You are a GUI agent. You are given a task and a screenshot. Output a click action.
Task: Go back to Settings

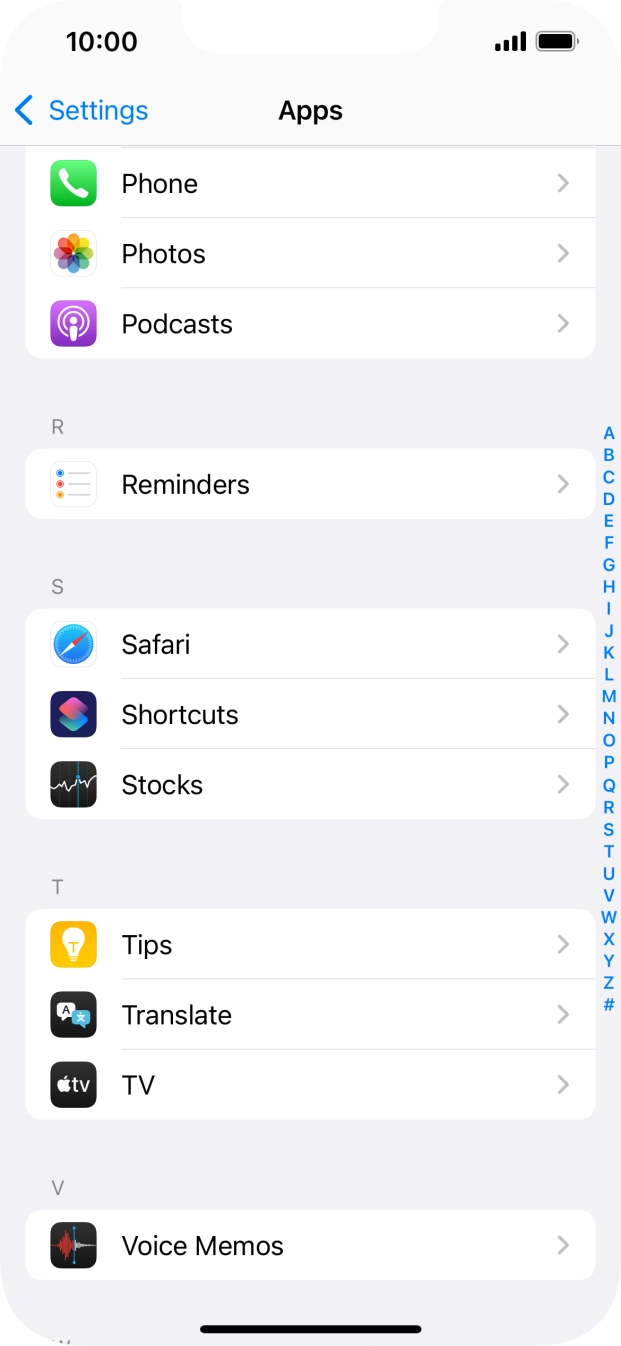[82, 110]
